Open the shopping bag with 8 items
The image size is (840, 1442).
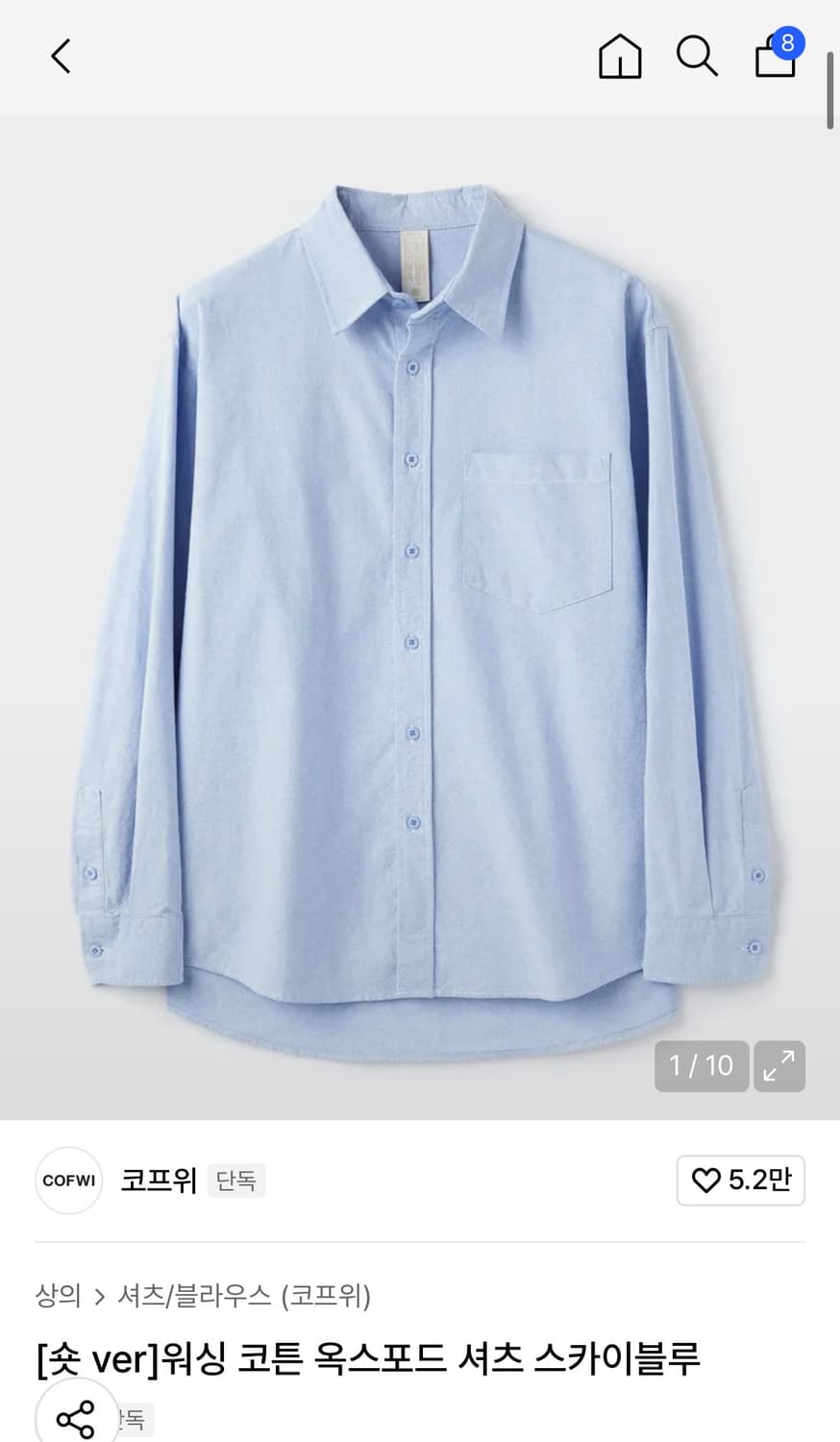778,54
